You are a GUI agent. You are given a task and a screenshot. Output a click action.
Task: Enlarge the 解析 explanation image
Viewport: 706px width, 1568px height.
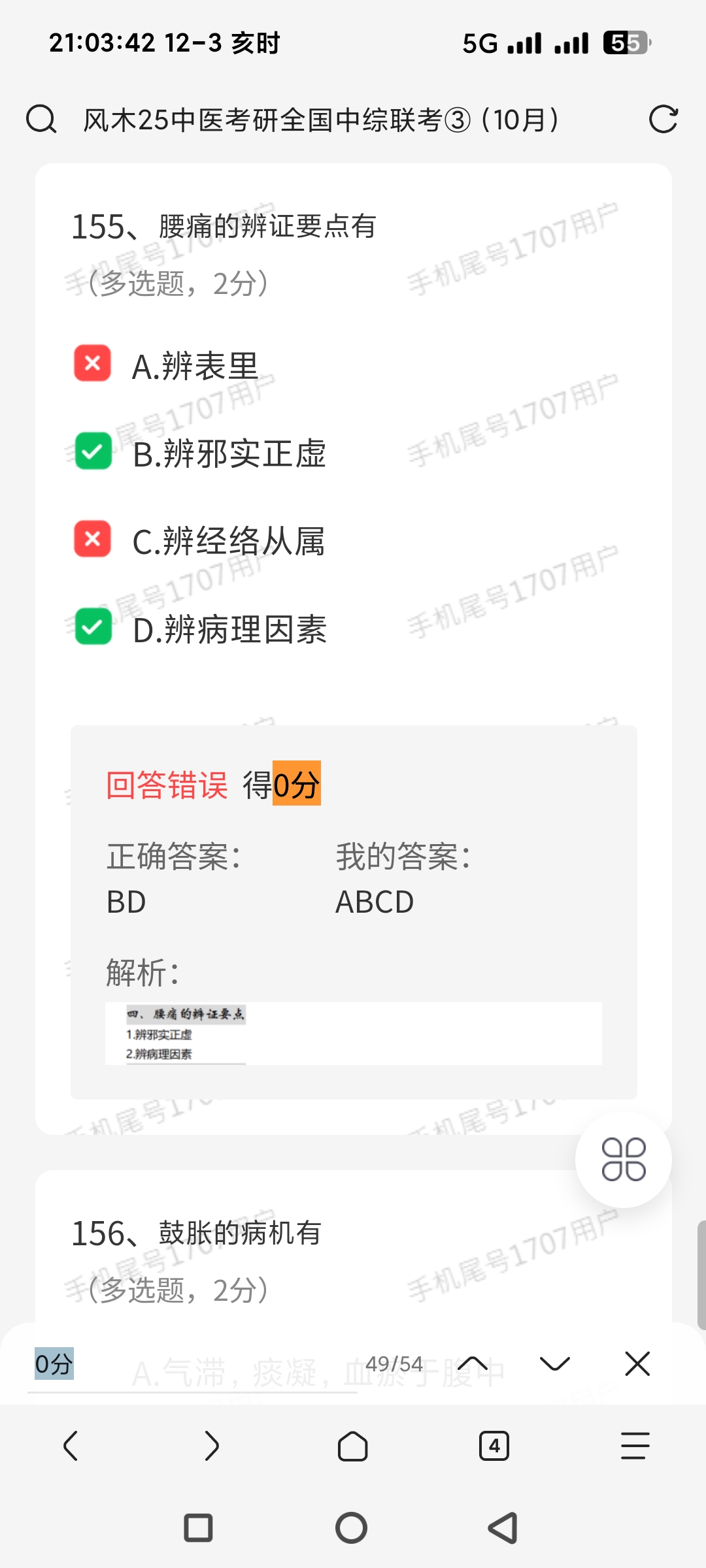pos(353,1034)
